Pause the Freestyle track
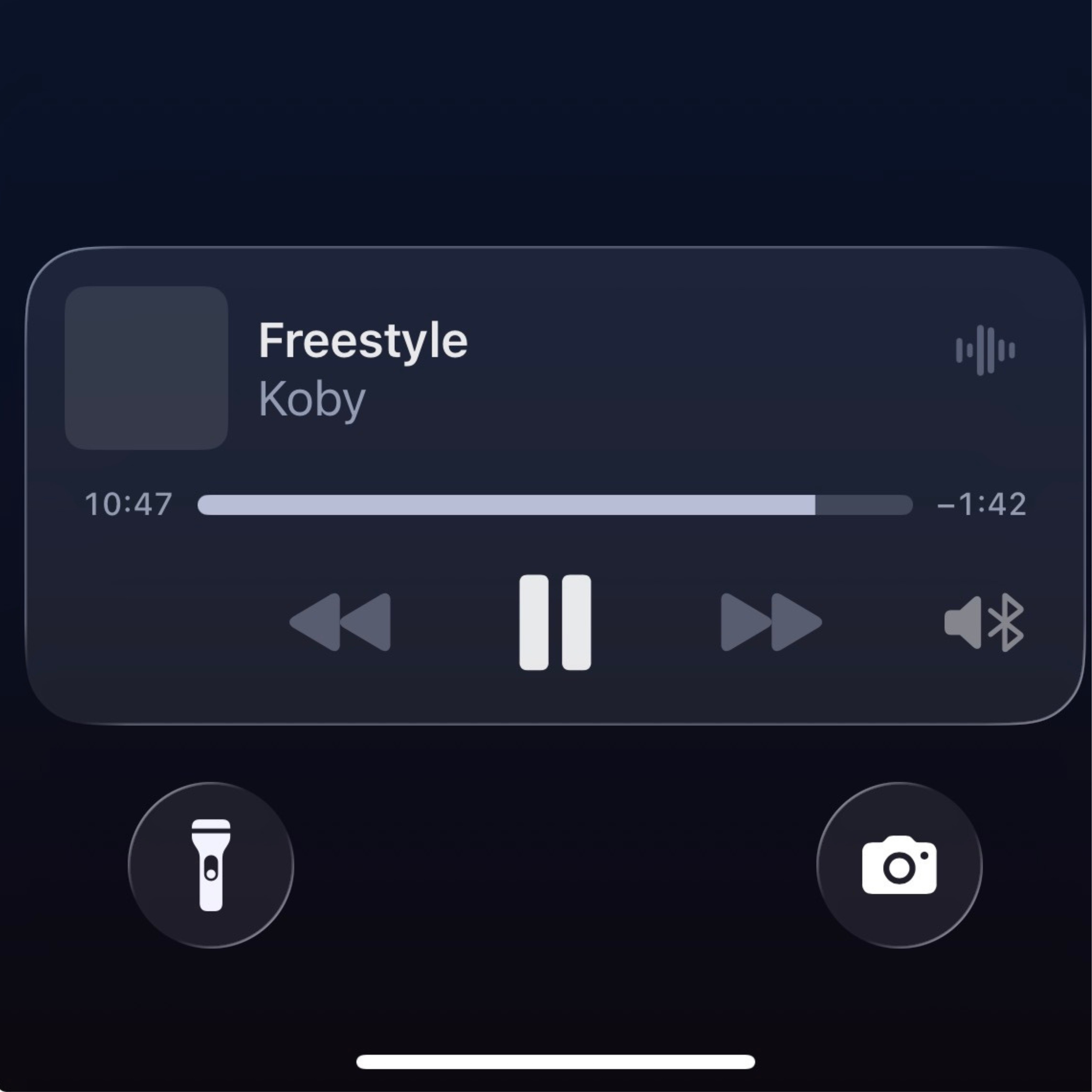 tap(554, 622)
